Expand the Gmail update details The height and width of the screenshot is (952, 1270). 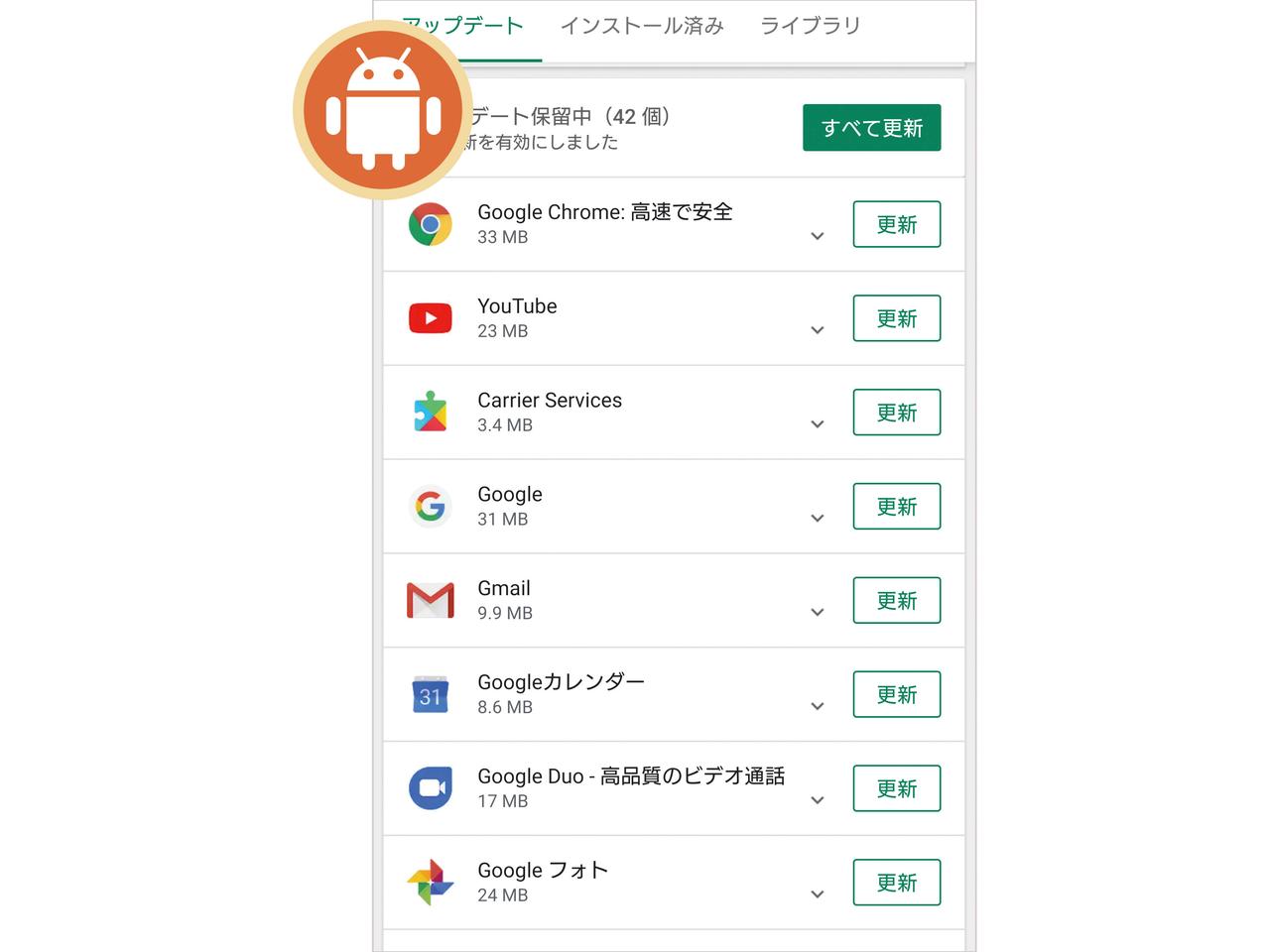click(818, 613)
